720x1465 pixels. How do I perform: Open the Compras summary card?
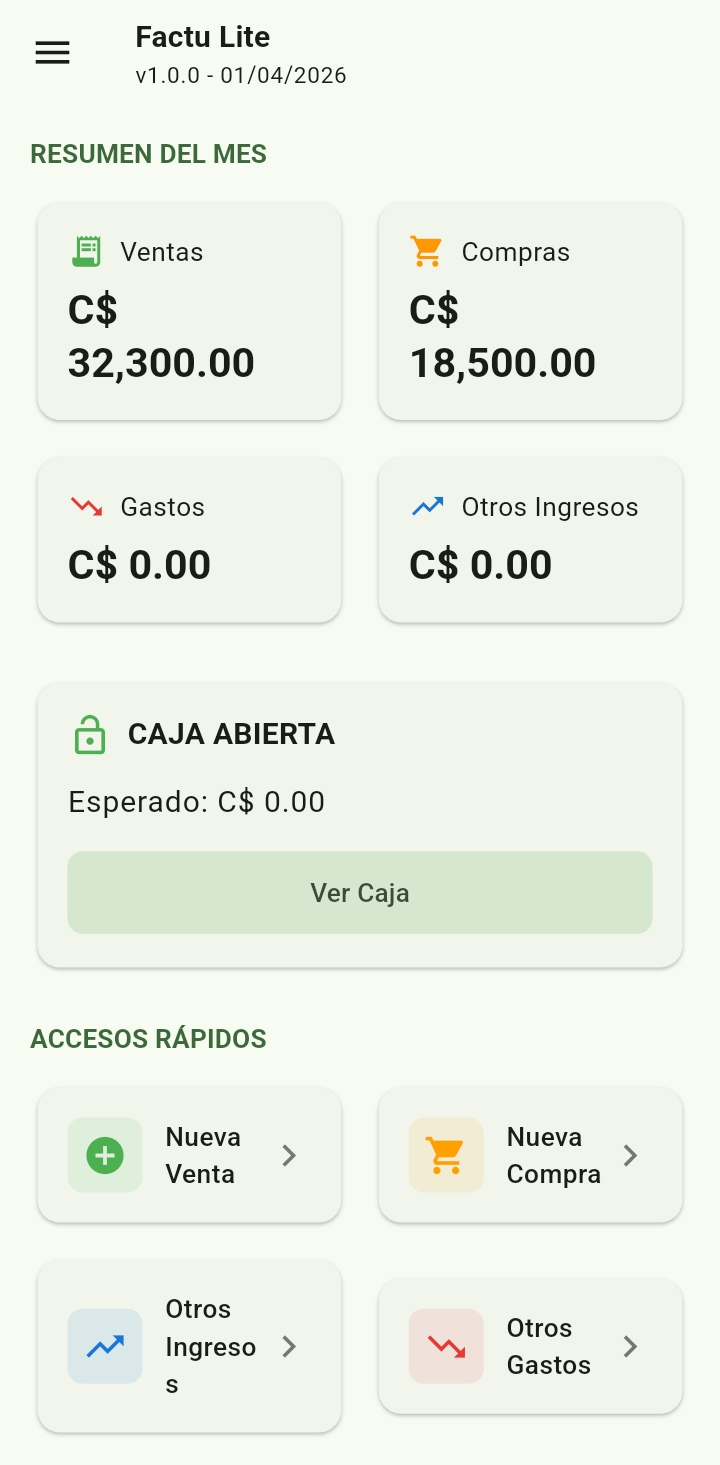(x=530, y=311)
